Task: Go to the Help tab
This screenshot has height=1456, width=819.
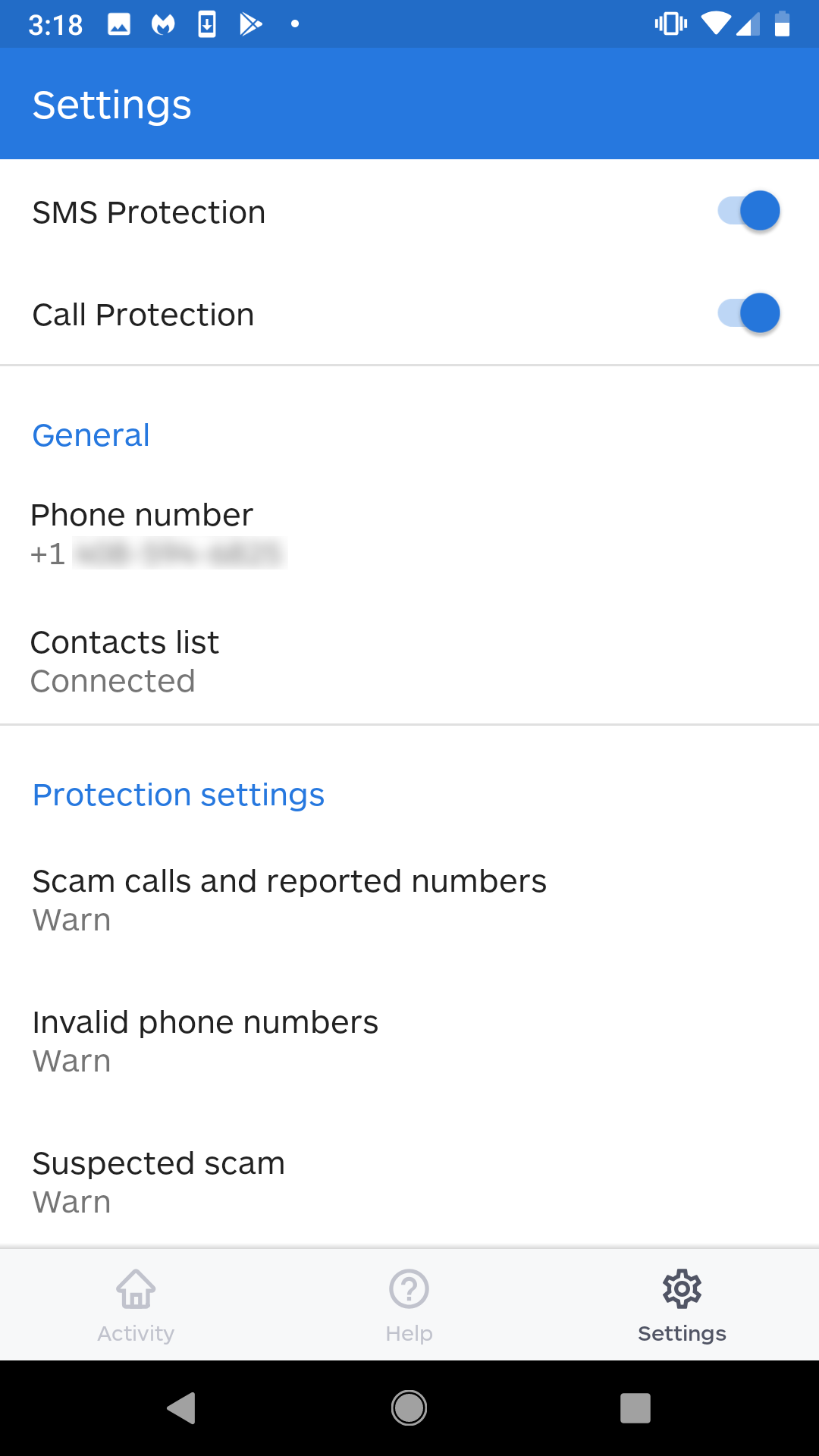Action: click(x=409, y=1305)
